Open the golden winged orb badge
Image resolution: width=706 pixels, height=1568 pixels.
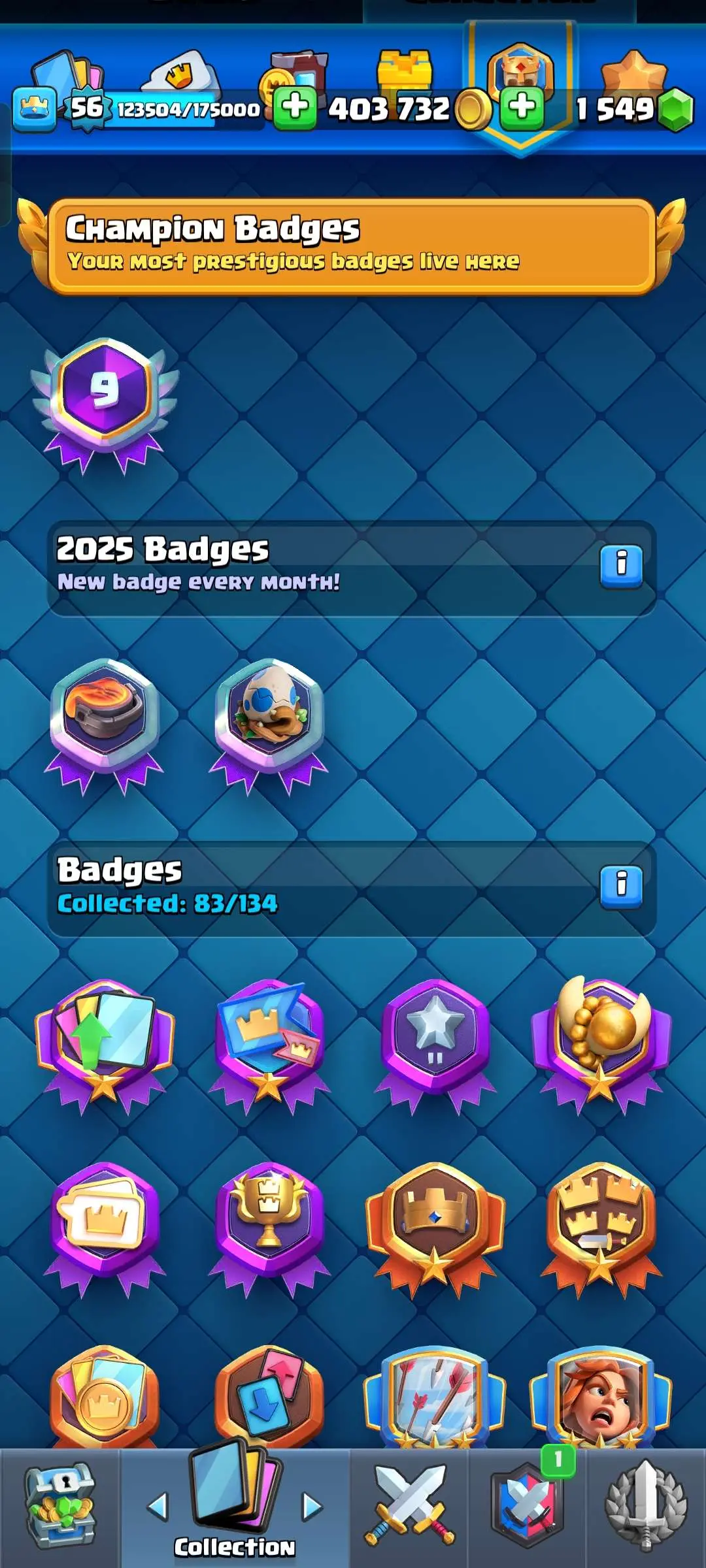coord(600,1040)
